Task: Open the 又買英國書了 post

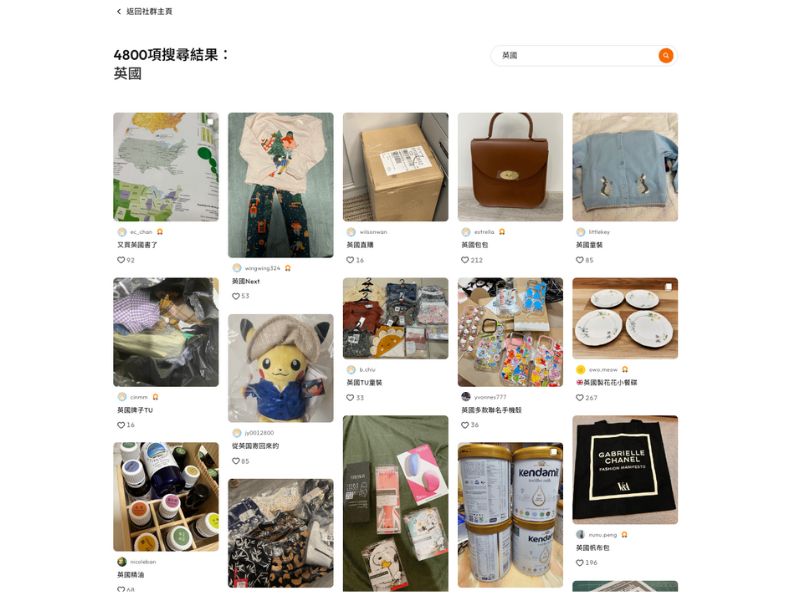Action: pos(165,167)
